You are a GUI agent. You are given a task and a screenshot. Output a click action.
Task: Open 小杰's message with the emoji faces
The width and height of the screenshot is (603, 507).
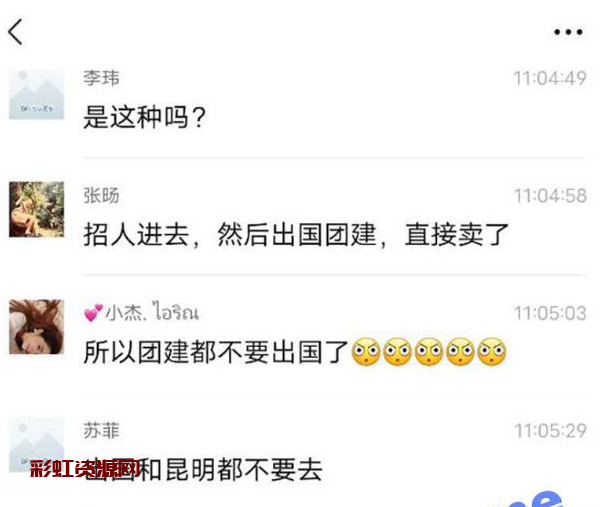pyautogui.click(x=295, y=352)
